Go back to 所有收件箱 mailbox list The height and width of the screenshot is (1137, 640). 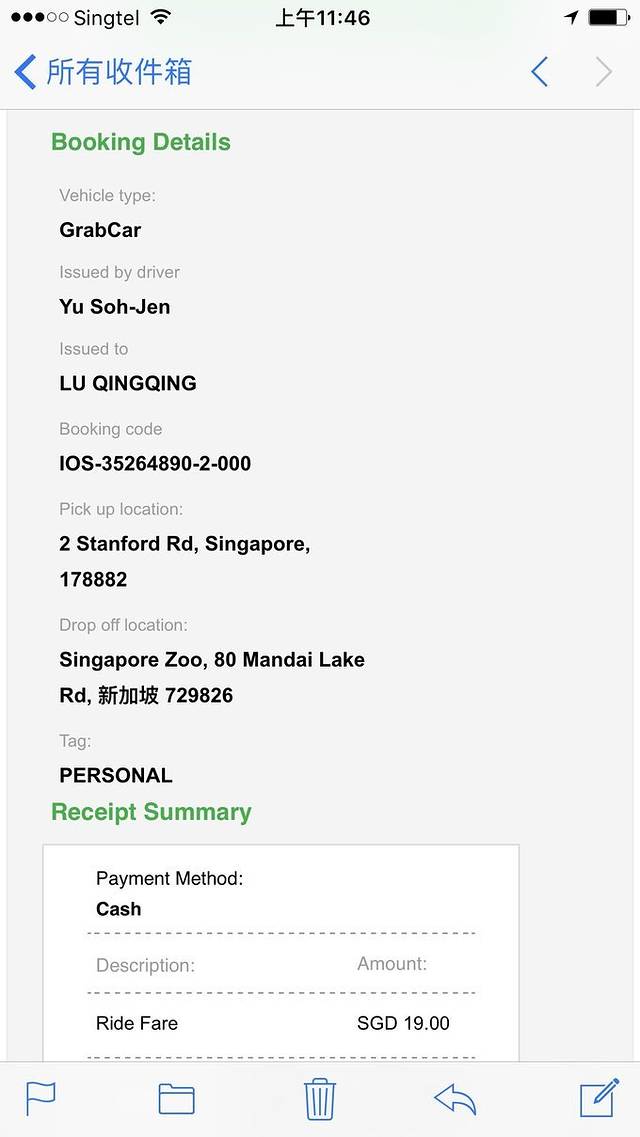pyautogui.click(x=102, y=72)
